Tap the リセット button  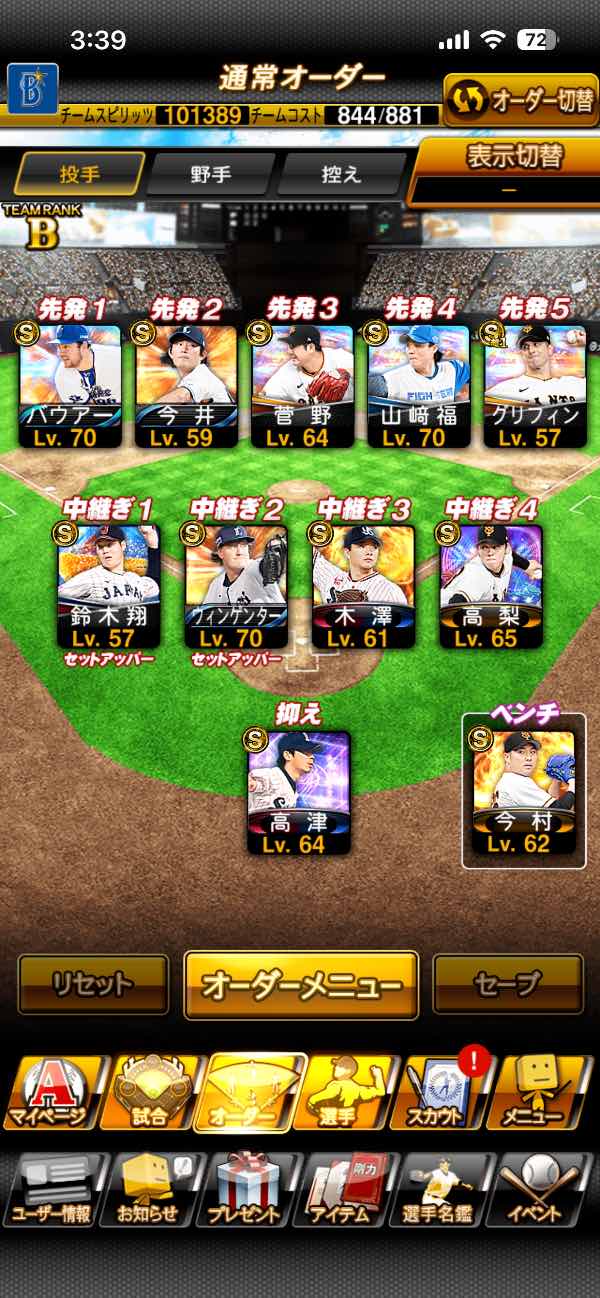pyautogui.click(x=93, y=985)
